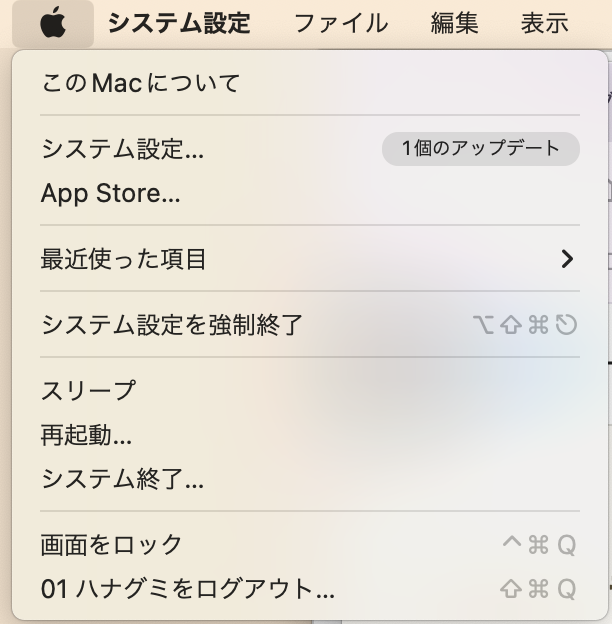Open the 編集 menu
Image resolution: width=612 pixels, height=624 pixels.
pos(454,23)
